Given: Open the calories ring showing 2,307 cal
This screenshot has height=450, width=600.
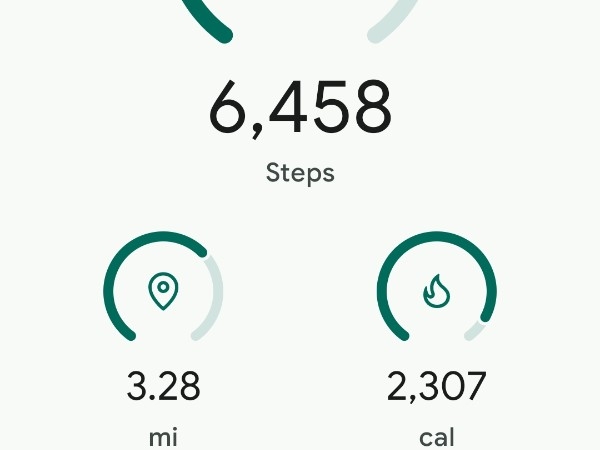Looking at the screenshot, I should click(x=436, y=292).
